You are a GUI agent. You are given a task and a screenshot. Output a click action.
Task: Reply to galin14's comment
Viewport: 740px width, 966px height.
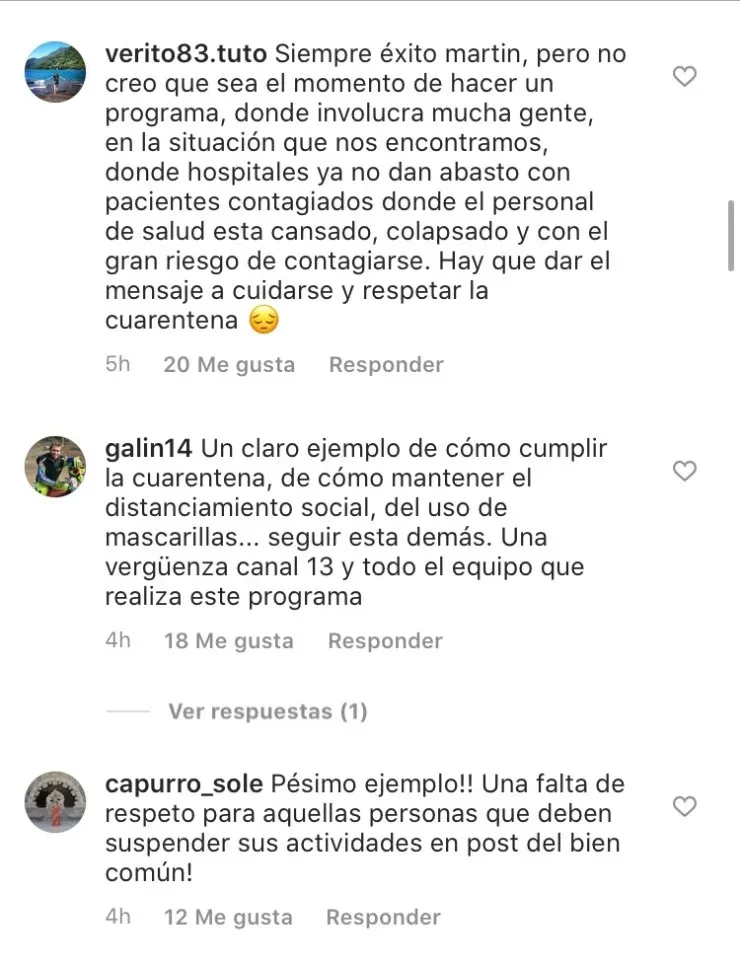click(385, 641)
